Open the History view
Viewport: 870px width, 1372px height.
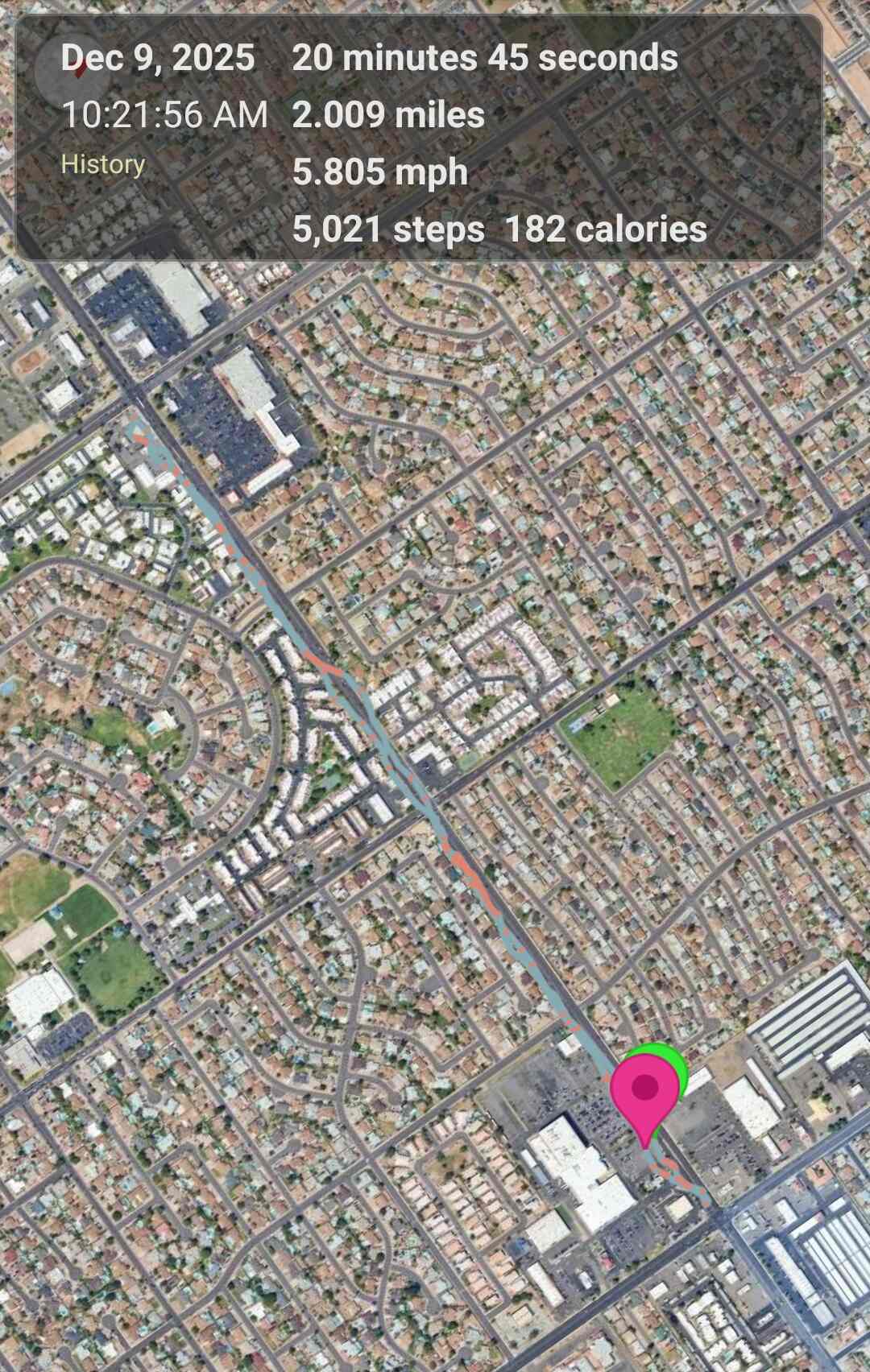[102, 164]
